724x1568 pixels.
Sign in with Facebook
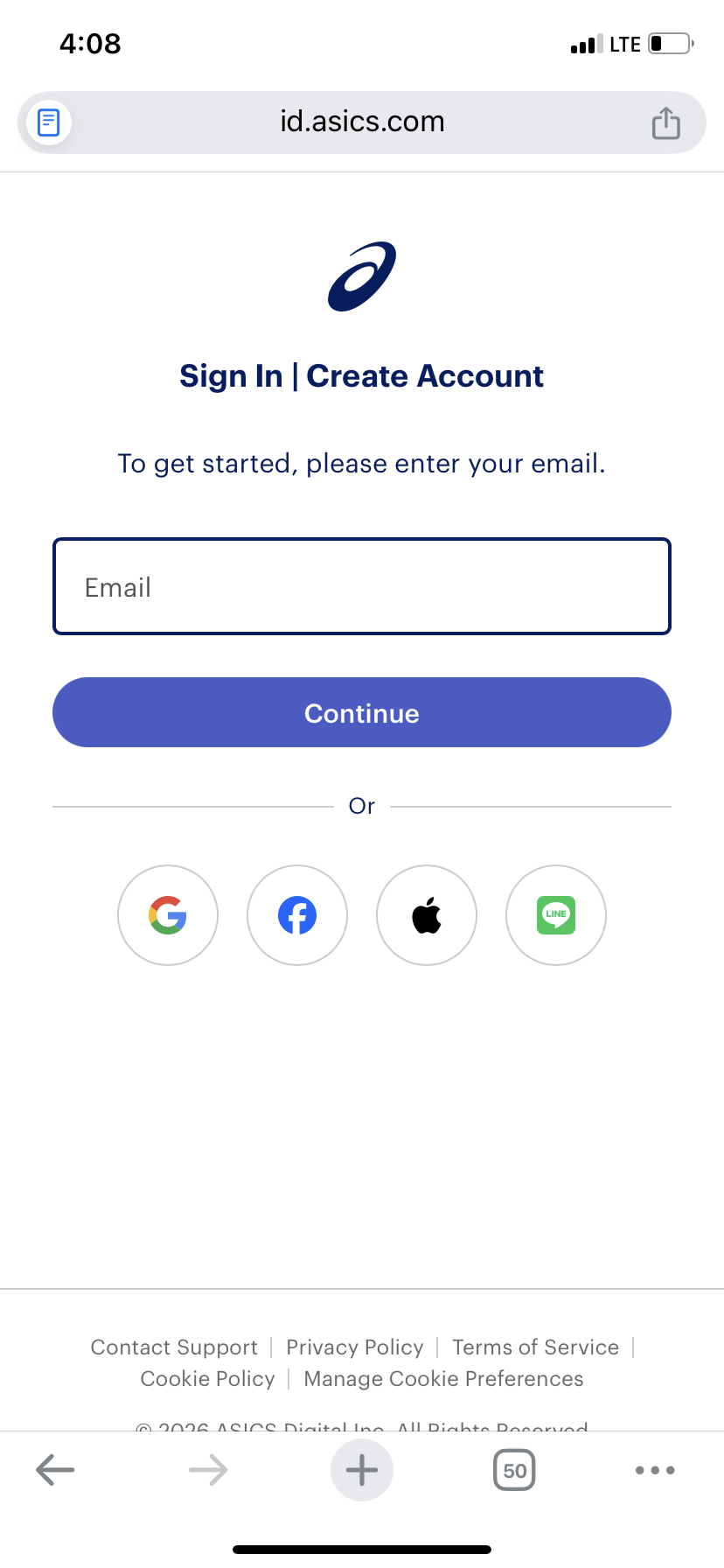(x=297, y=915)
